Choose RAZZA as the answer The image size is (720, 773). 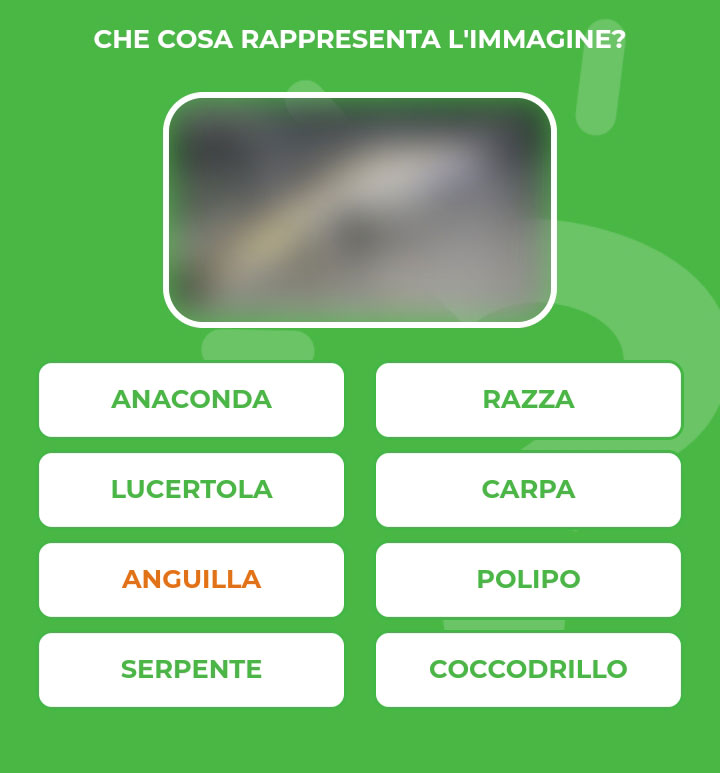point(528,399)
